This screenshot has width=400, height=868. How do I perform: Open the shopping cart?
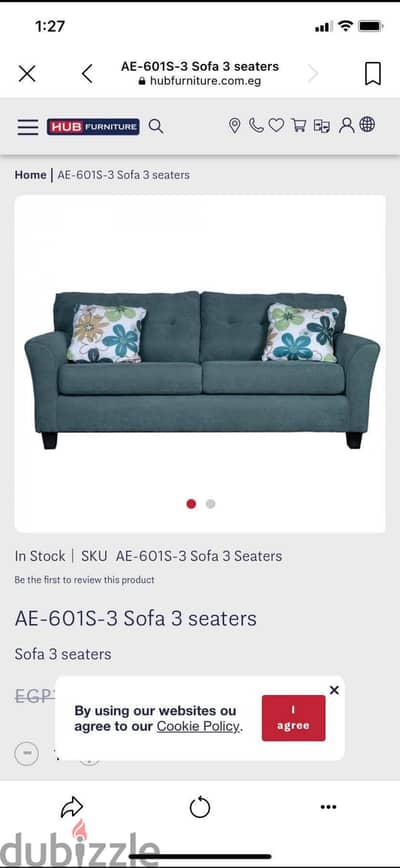299,126
